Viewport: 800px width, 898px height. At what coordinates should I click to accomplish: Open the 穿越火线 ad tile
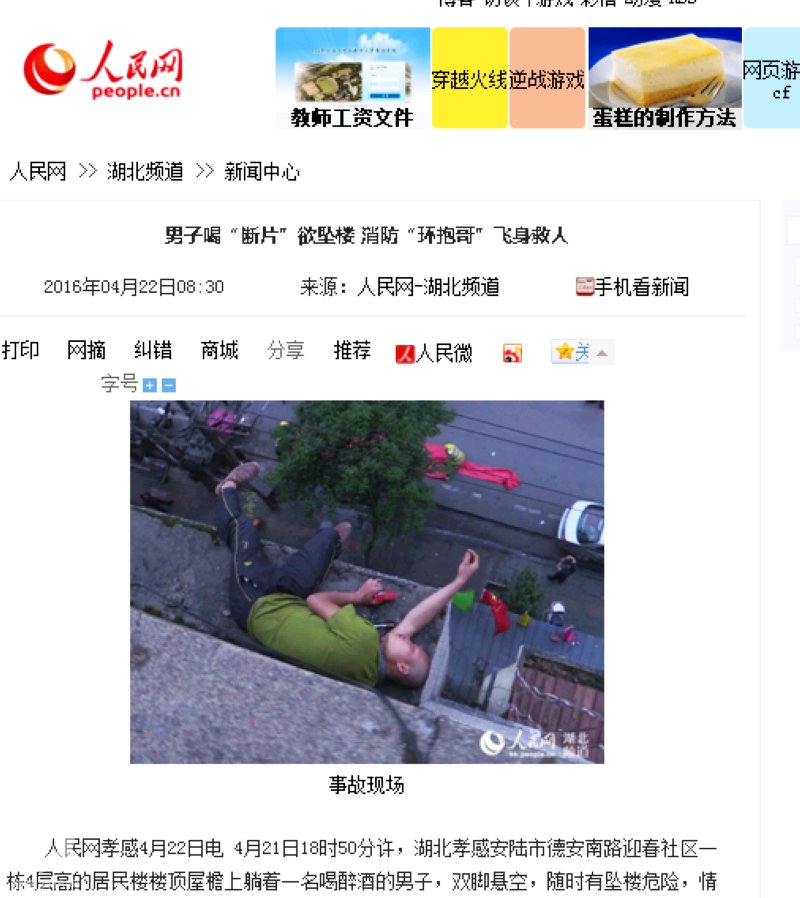(469, 79)
